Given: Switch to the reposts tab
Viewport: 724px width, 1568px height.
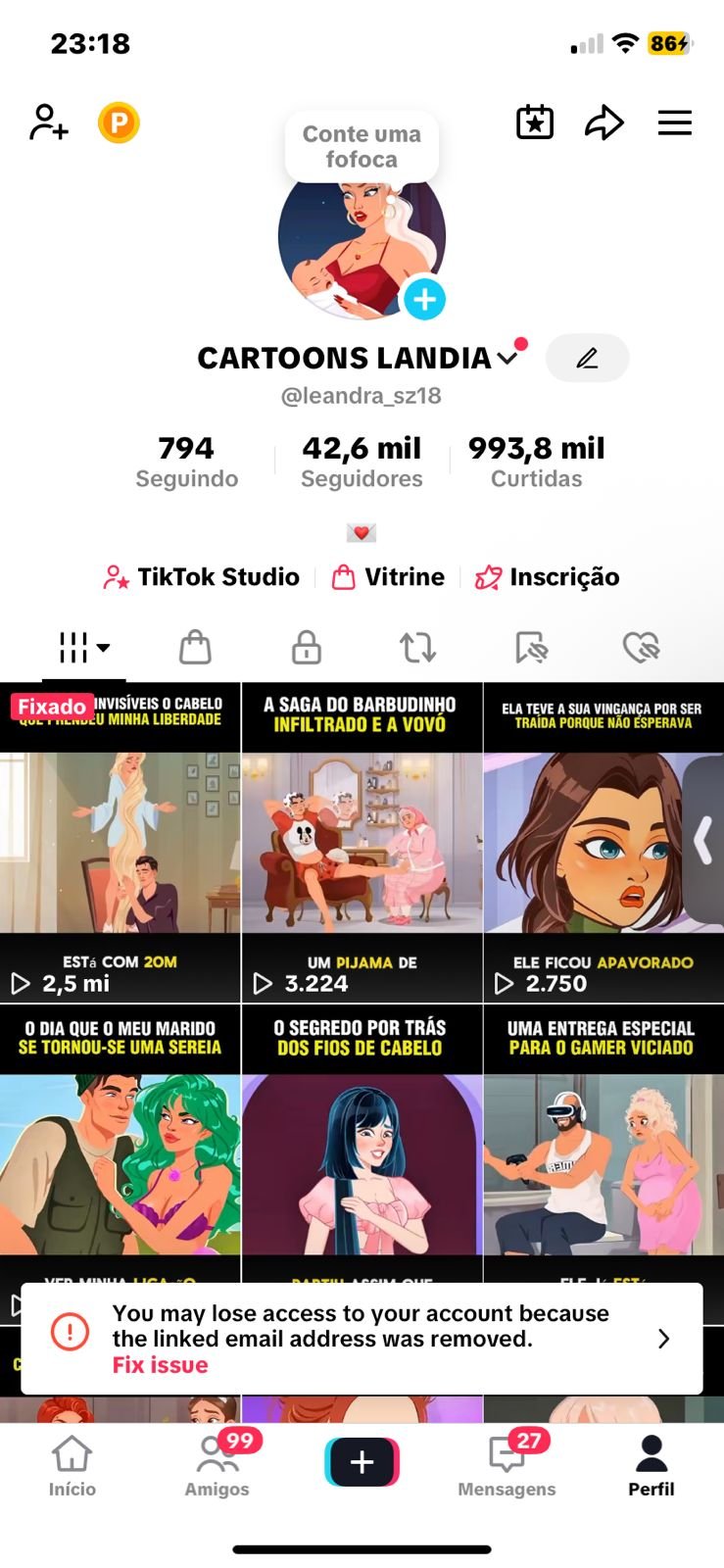Looking at the screenshot, I should [x=417, y=647].
